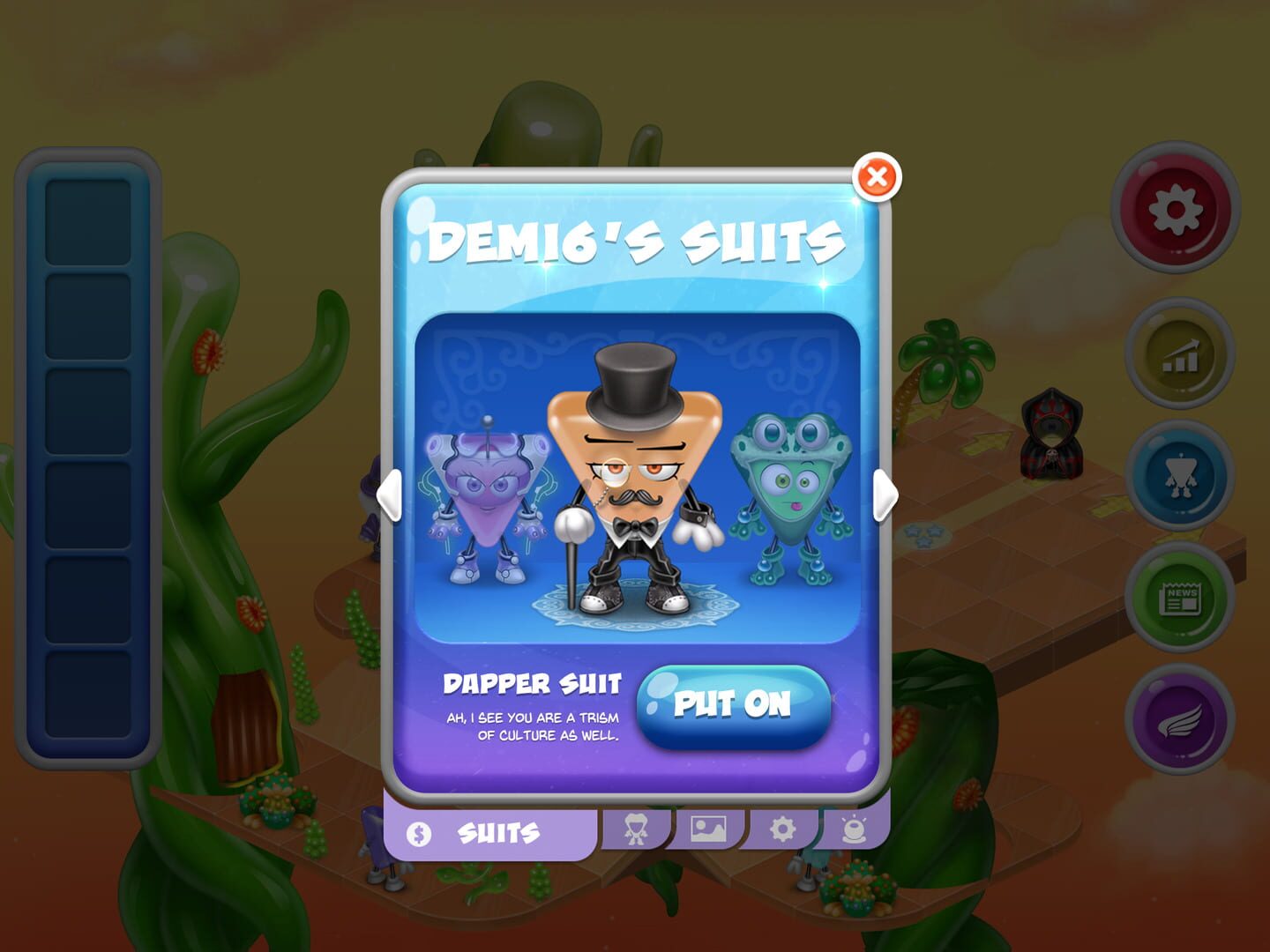
Task: Open the statistics chart button
Action: tap(1179, 354)
